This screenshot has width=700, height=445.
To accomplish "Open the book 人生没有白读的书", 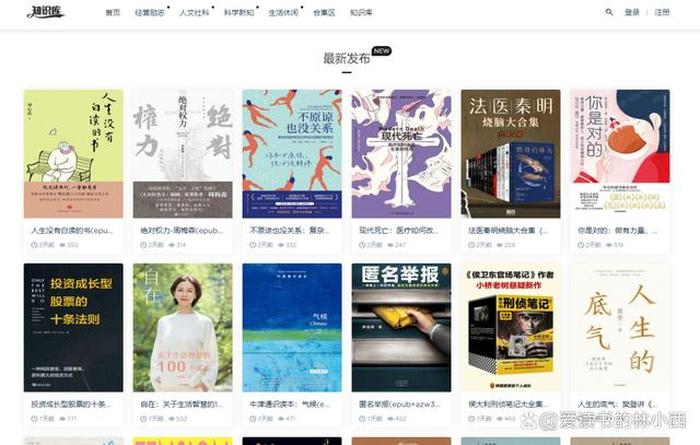I will 73,154.
